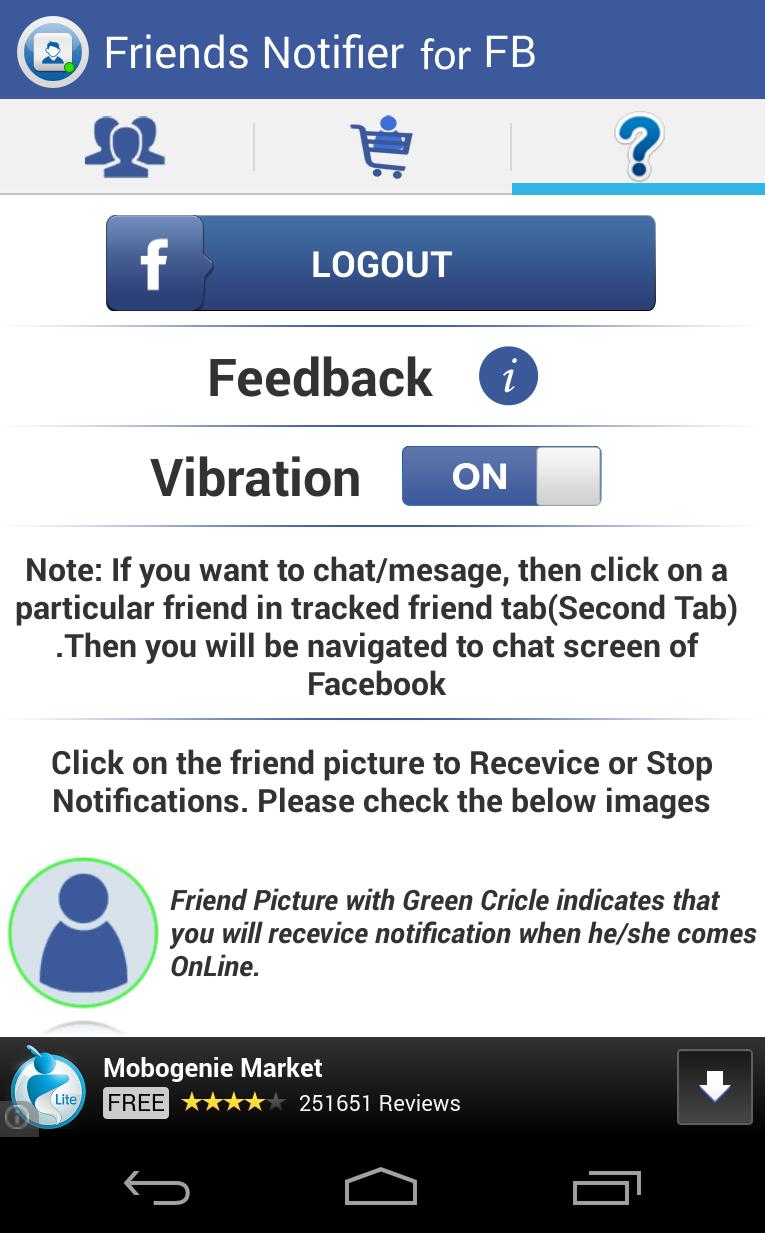Download Mobogenie Market from the ad
Viewport: 765px width, 1233px height.
tap(714, 1087)
